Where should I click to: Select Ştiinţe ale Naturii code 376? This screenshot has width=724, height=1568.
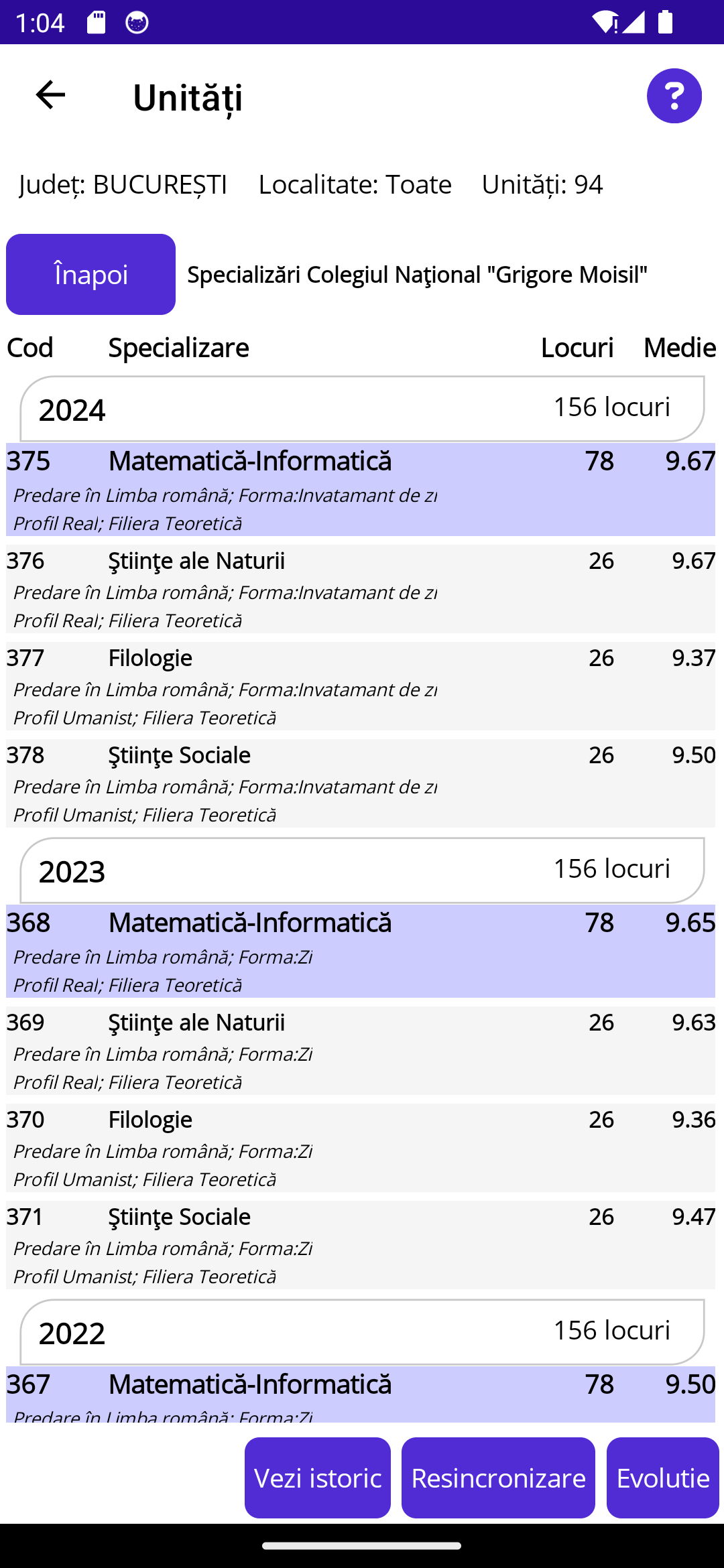pyautogui.click(x=360, y=588)
